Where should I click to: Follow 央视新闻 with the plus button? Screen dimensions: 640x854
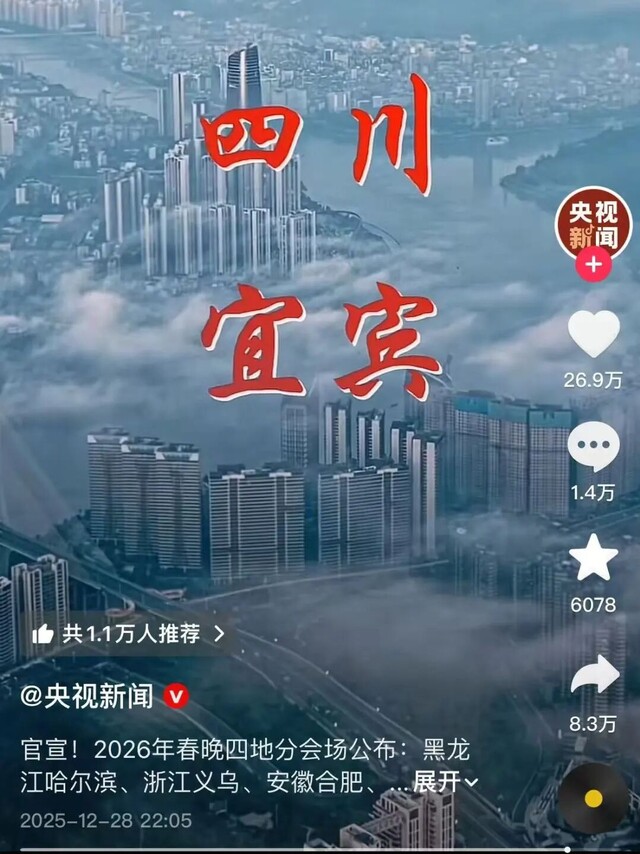coord(594,265)
